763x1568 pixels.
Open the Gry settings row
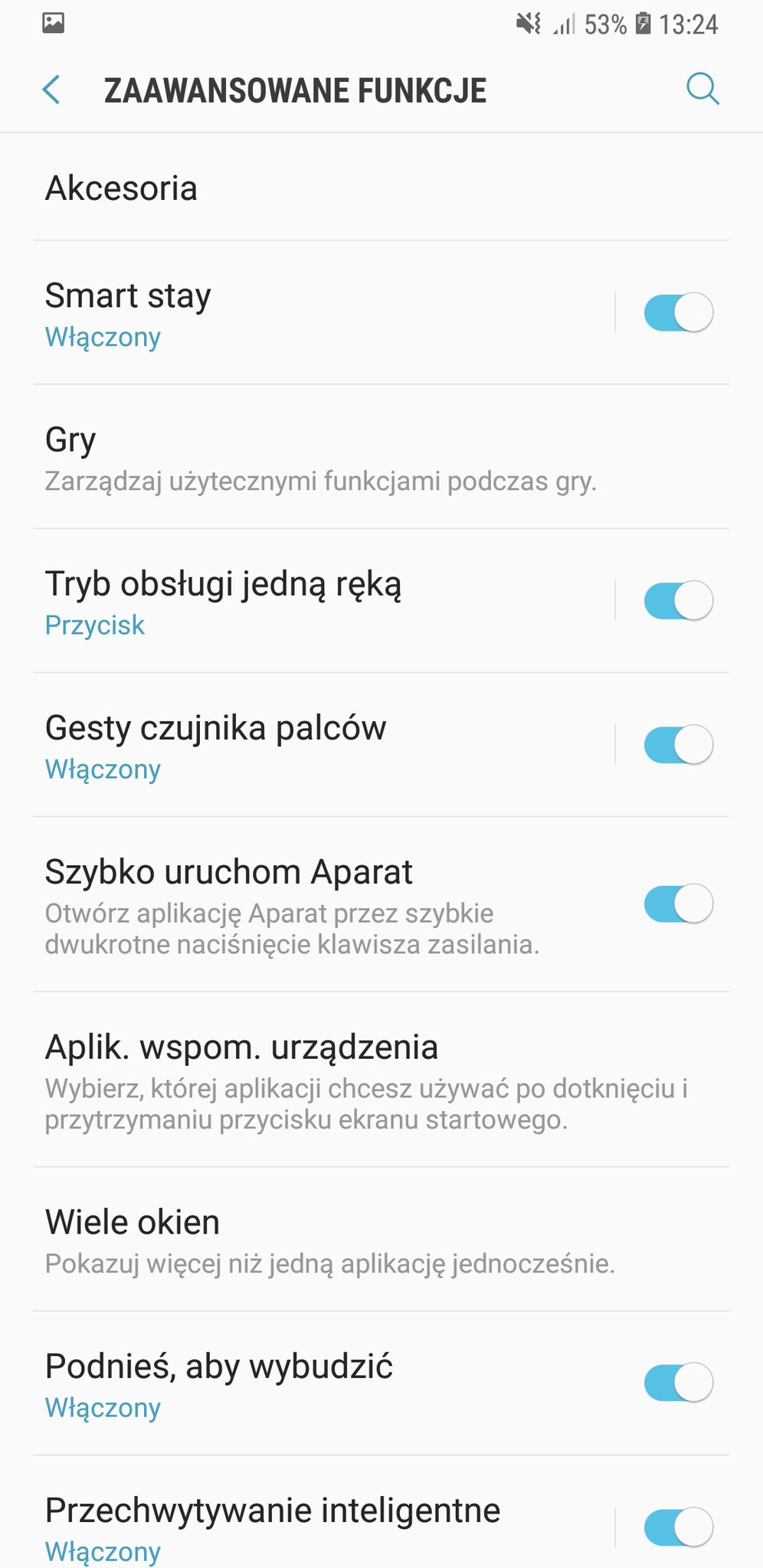[x=381, y=457]
